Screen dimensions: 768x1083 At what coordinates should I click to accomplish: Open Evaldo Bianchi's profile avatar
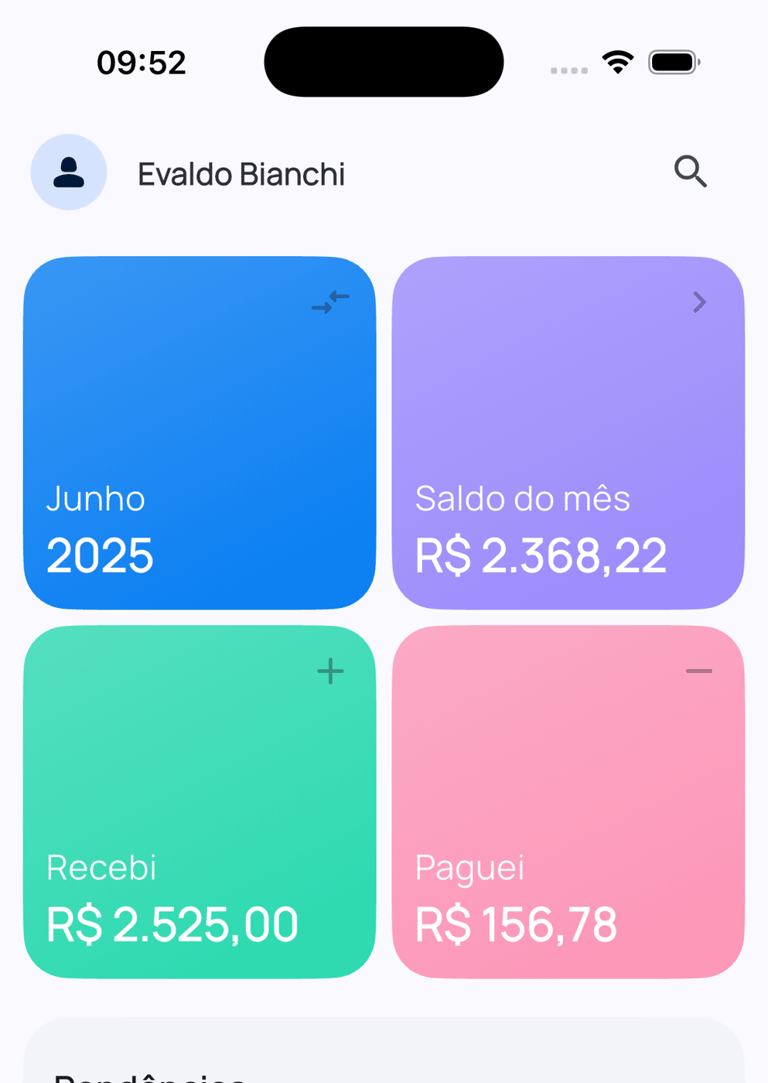pos(68,173)
